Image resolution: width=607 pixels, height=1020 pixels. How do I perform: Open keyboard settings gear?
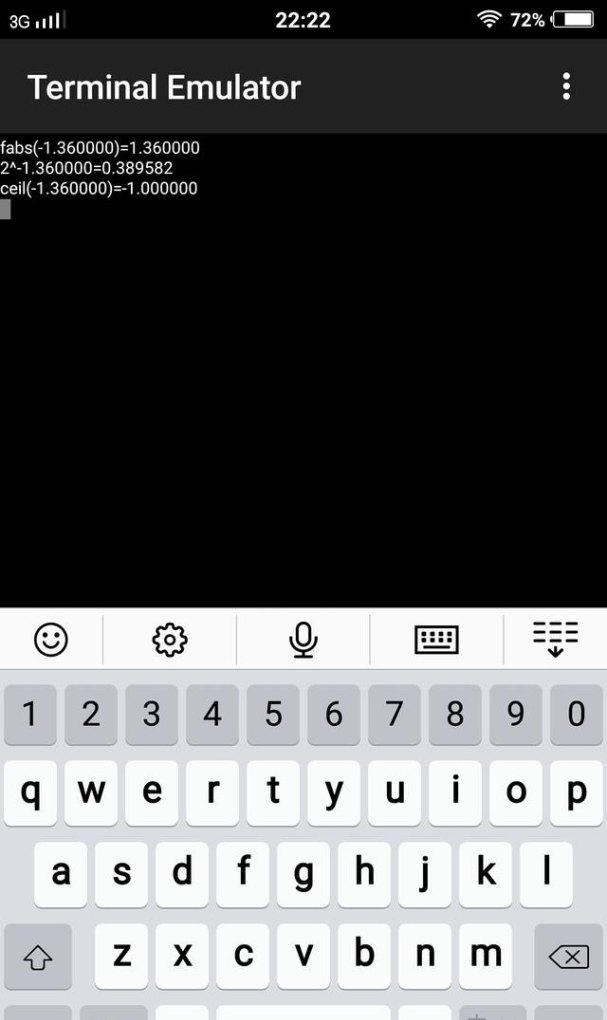(x=170, y=639)
